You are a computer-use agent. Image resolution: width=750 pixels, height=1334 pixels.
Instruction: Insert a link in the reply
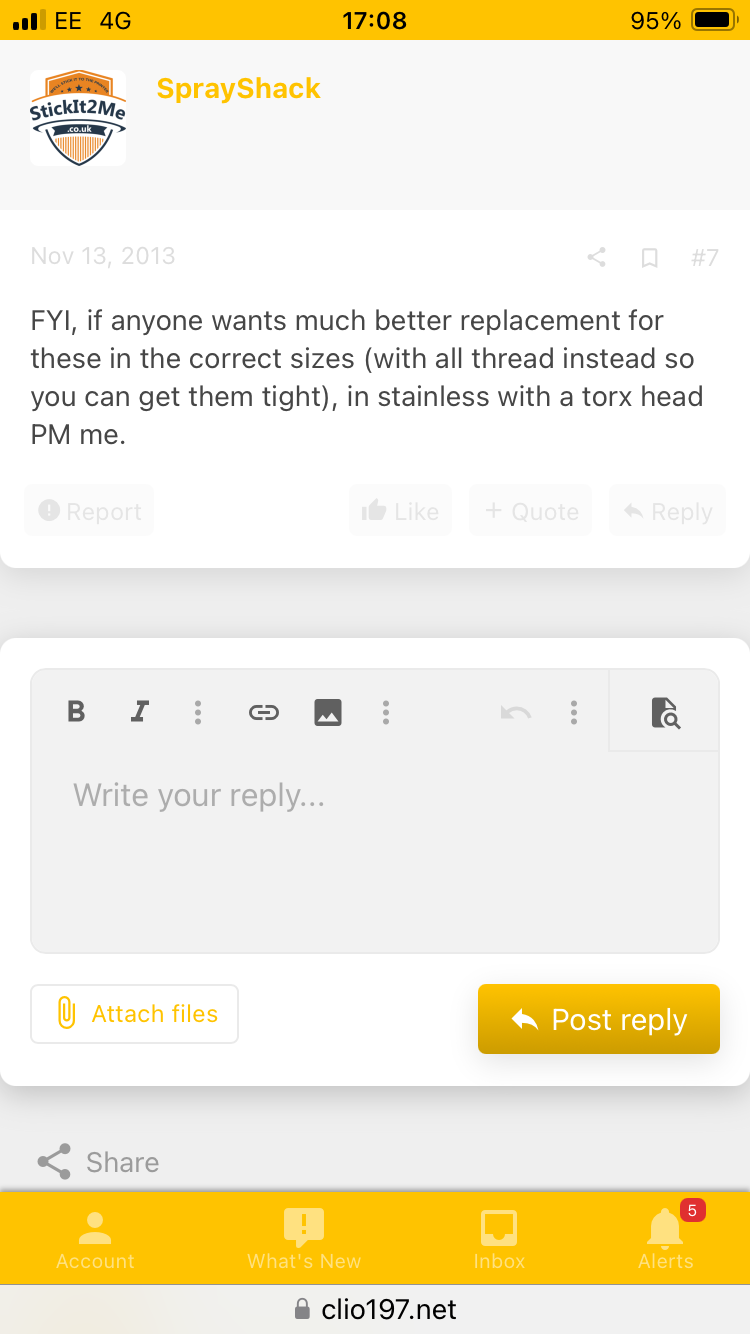(263, 712)
